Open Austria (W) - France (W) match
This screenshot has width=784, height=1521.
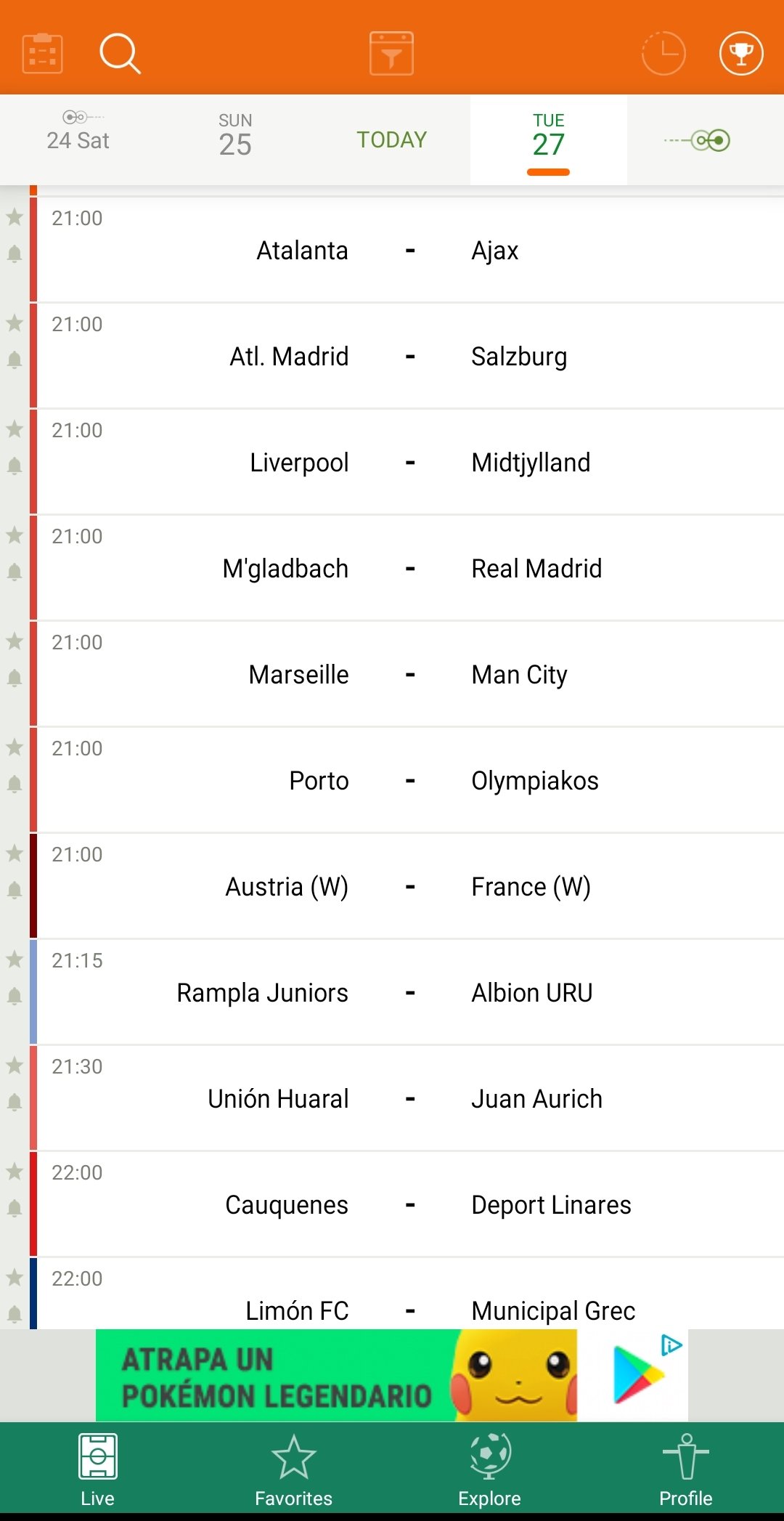410,886
